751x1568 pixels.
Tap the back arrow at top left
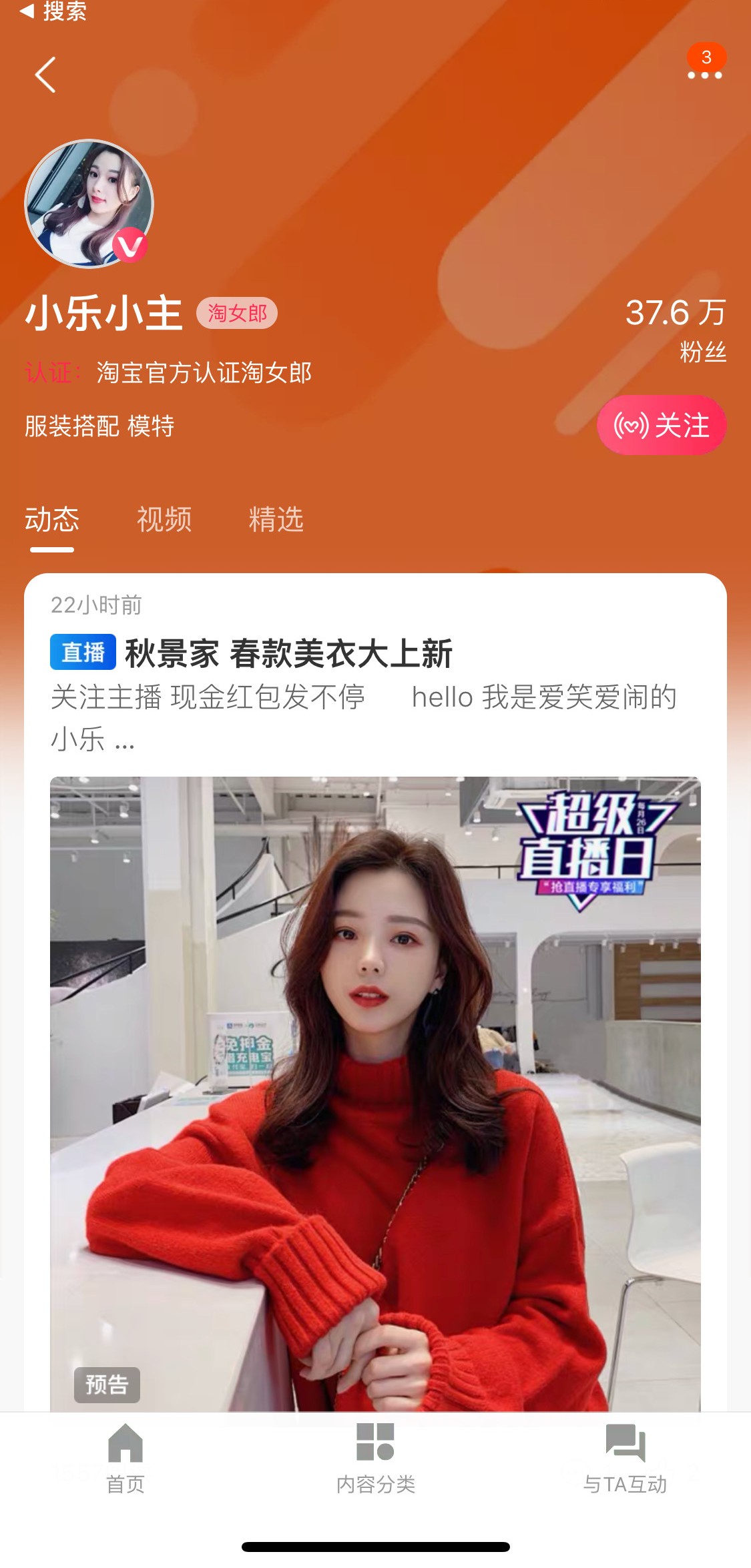45,76
